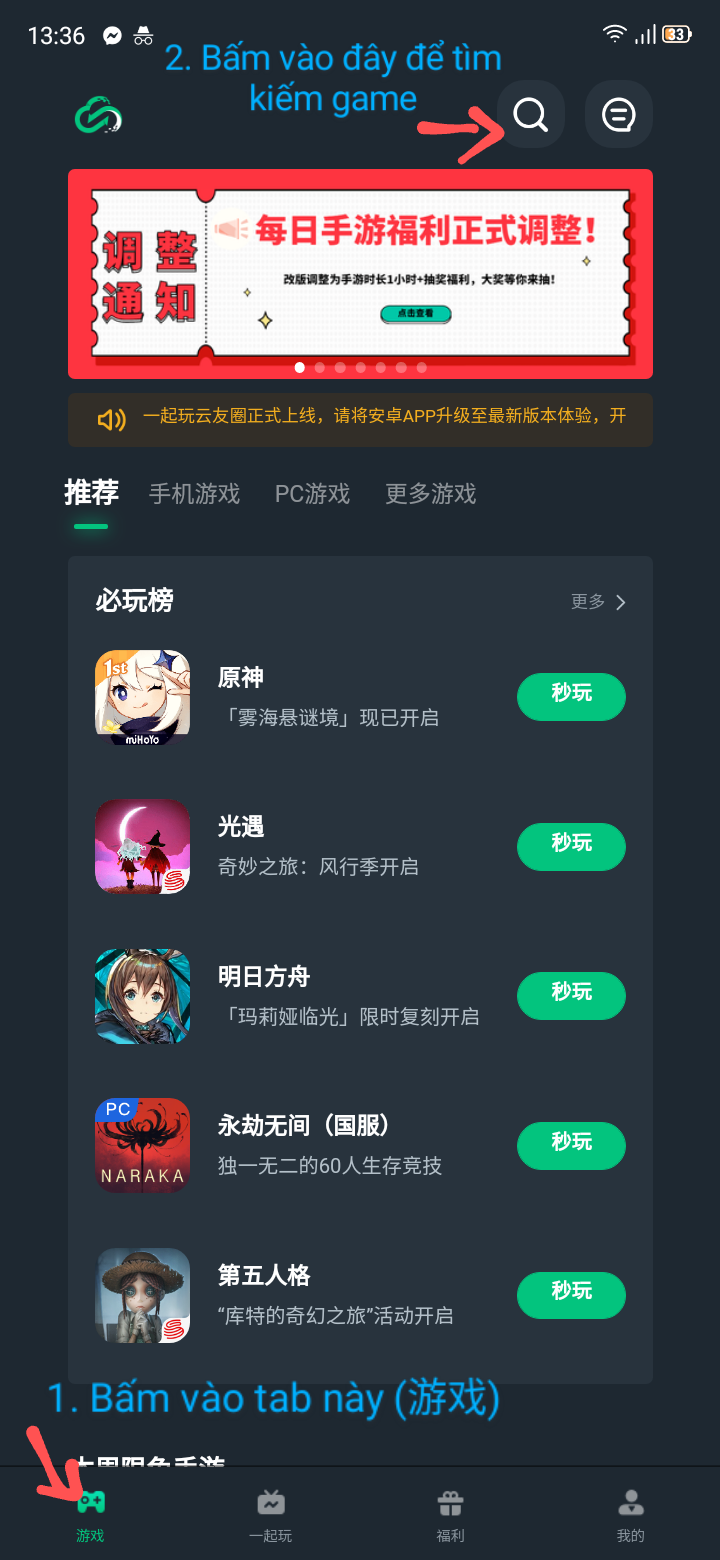Switch to the 更多游戏 tab
This screenshot has width=720, height=1560.
pyautogui.click(x=430, y=494)
